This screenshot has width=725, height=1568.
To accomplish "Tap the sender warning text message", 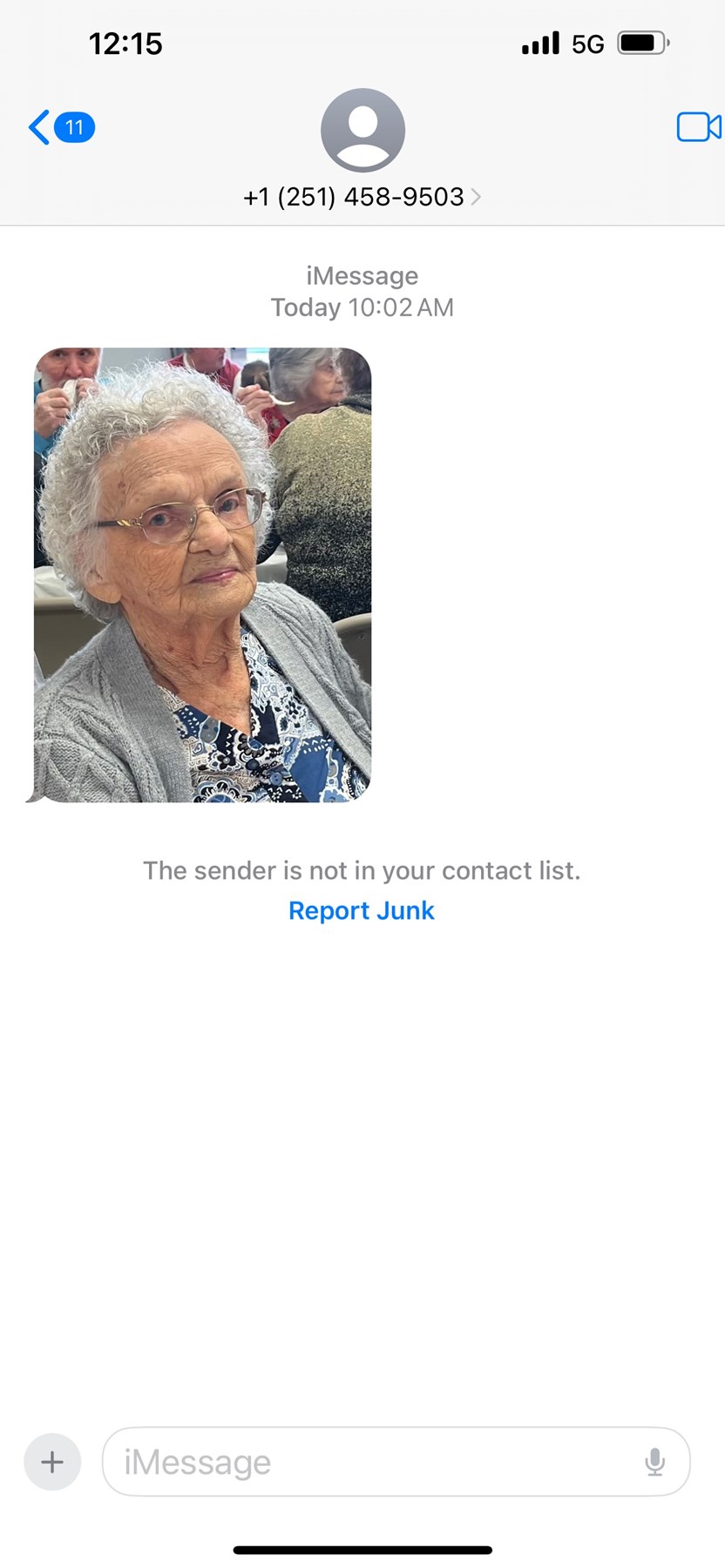I will pyautogui.click(x=362, y=870).
